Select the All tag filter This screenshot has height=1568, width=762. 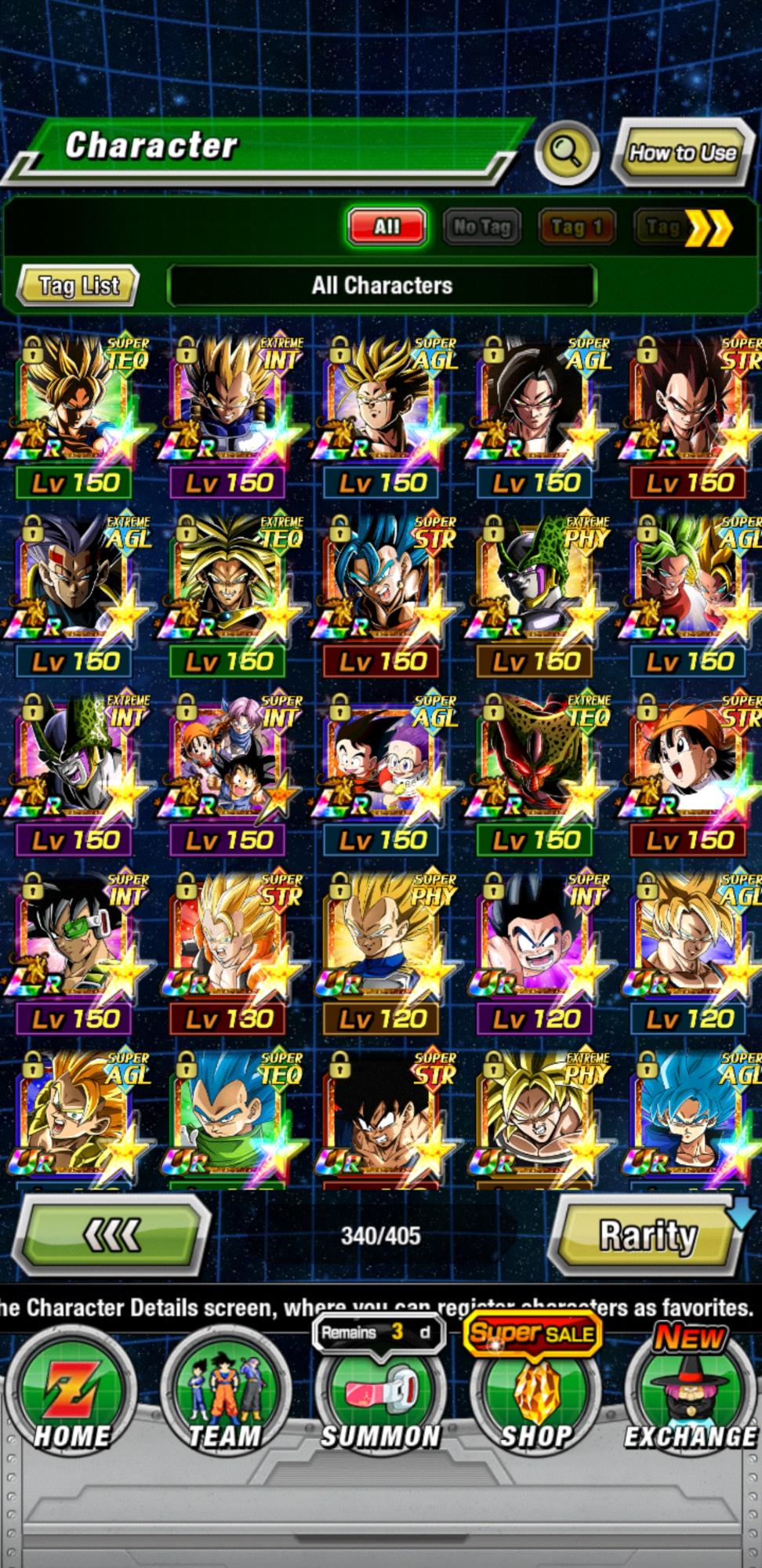[386, 227]
